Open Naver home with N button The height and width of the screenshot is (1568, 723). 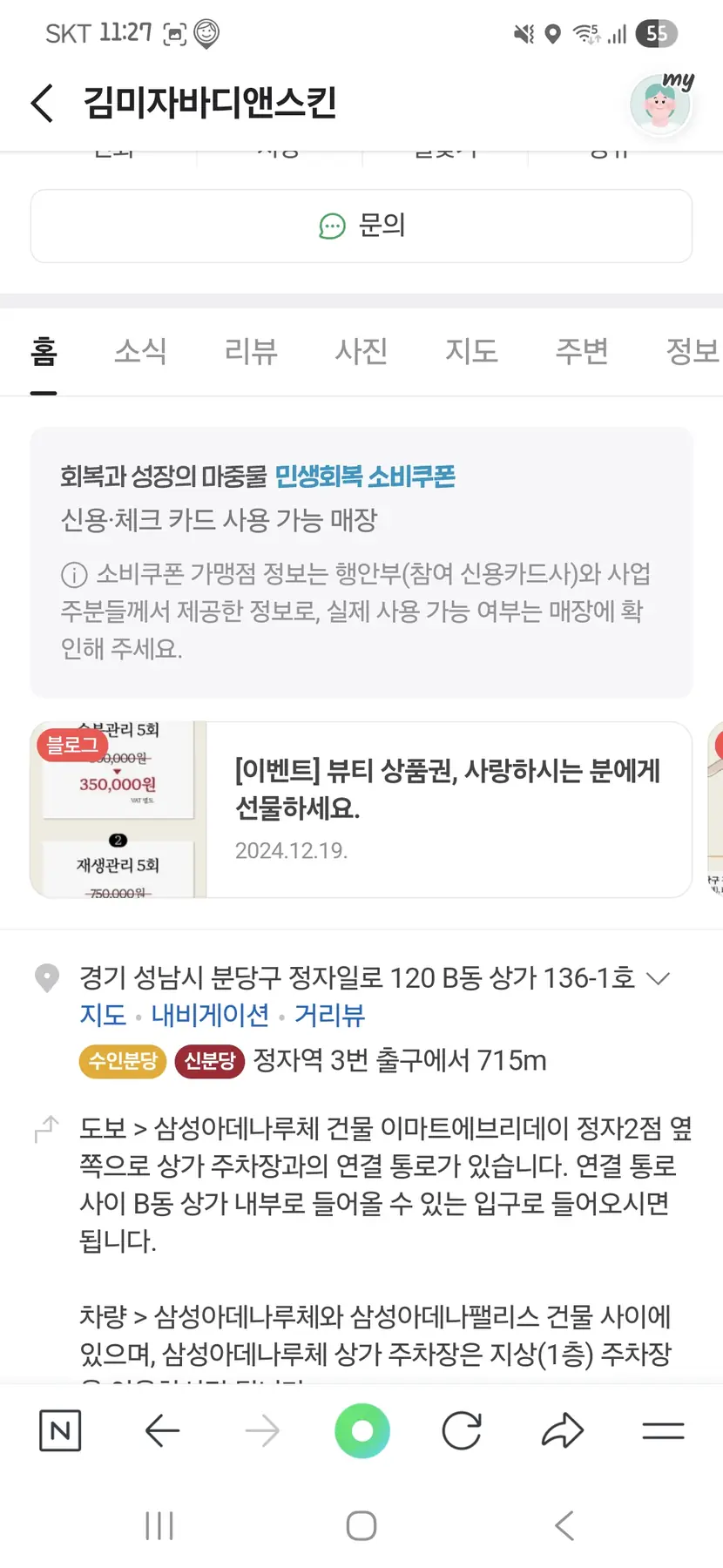coord(60,1430)
